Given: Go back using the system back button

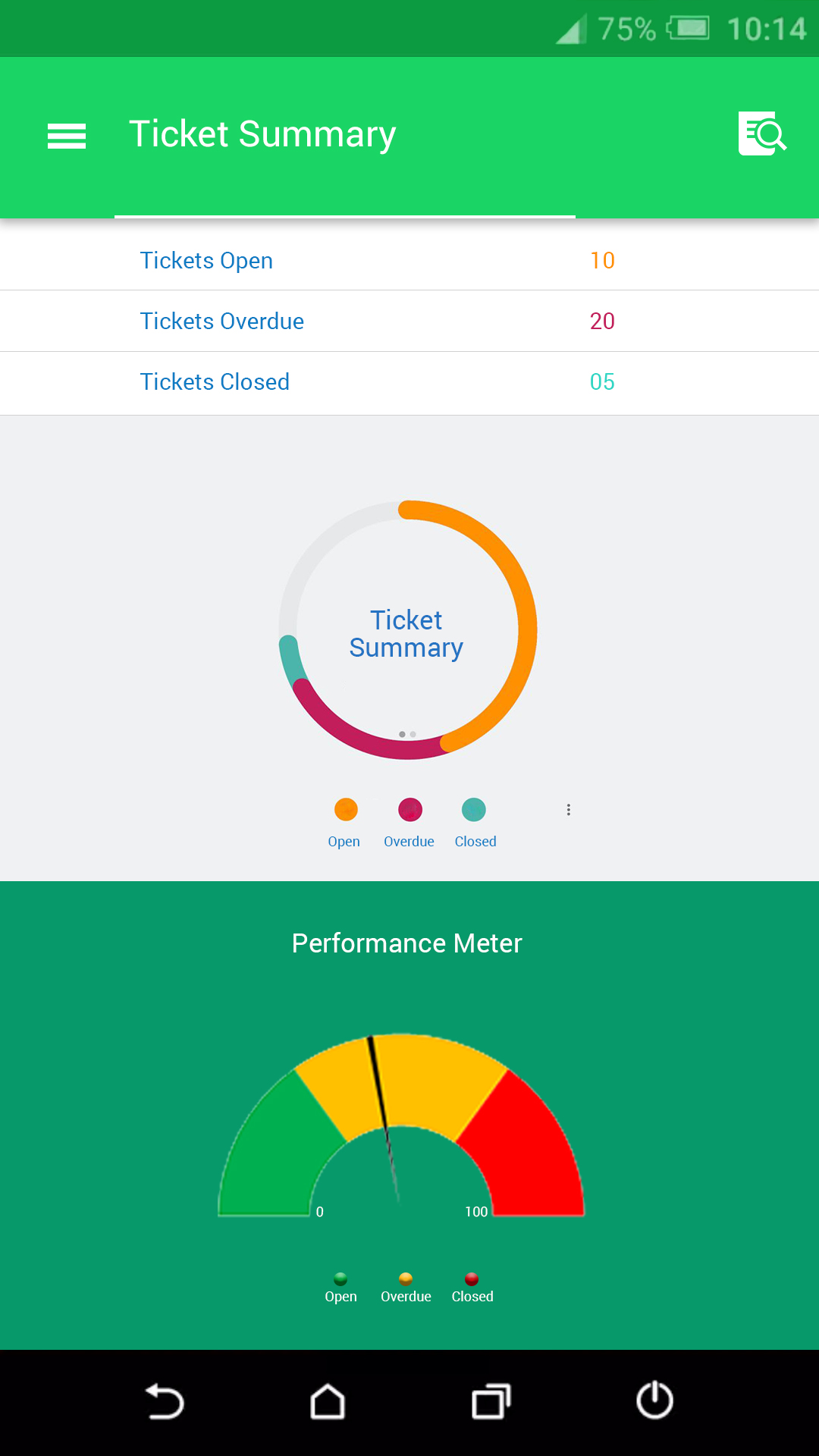Looking at the screenshot, I should pos(164,1401).
